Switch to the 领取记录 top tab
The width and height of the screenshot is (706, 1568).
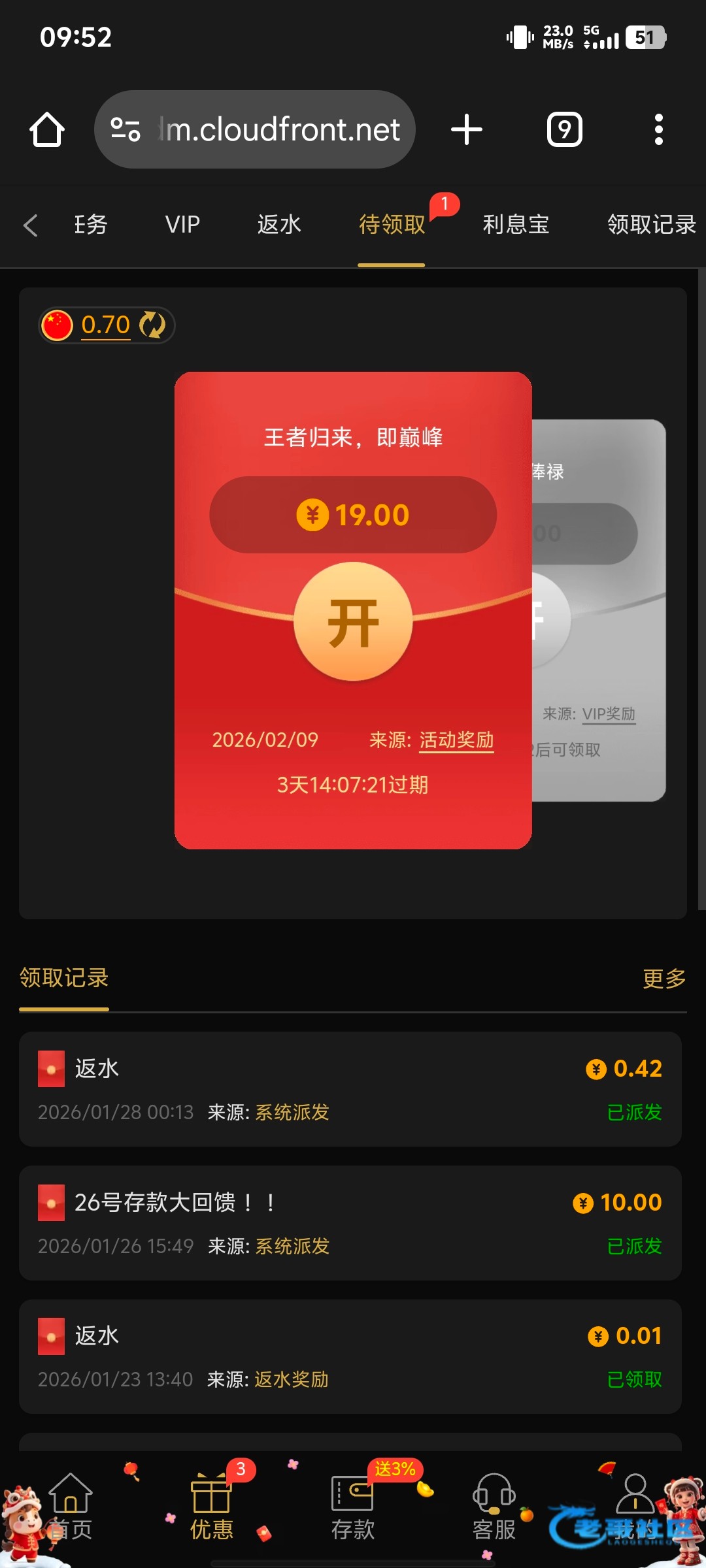pyautogui.click(x=651, y=225)
